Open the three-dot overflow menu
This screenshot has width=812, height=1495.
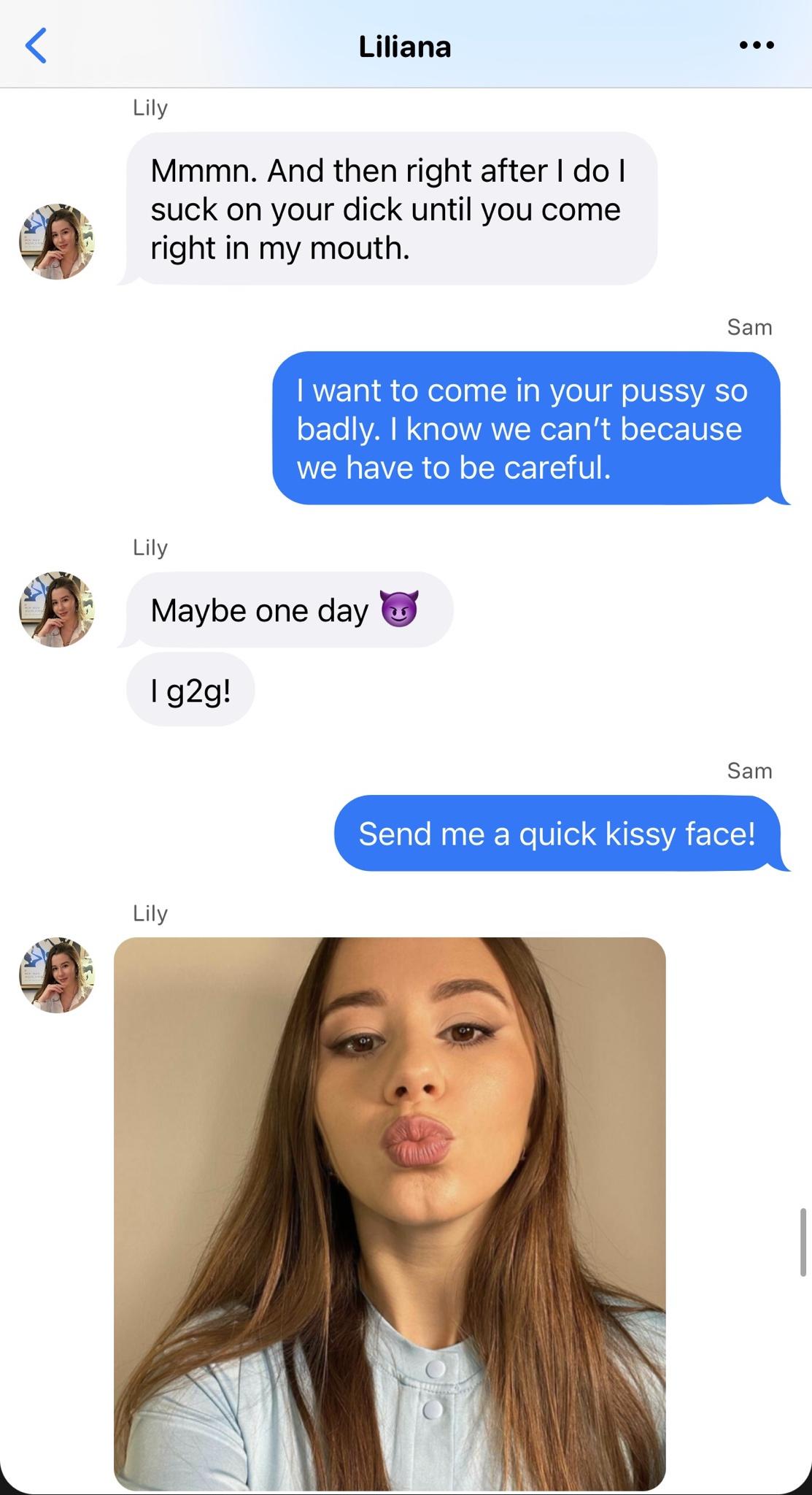point(757,46)
